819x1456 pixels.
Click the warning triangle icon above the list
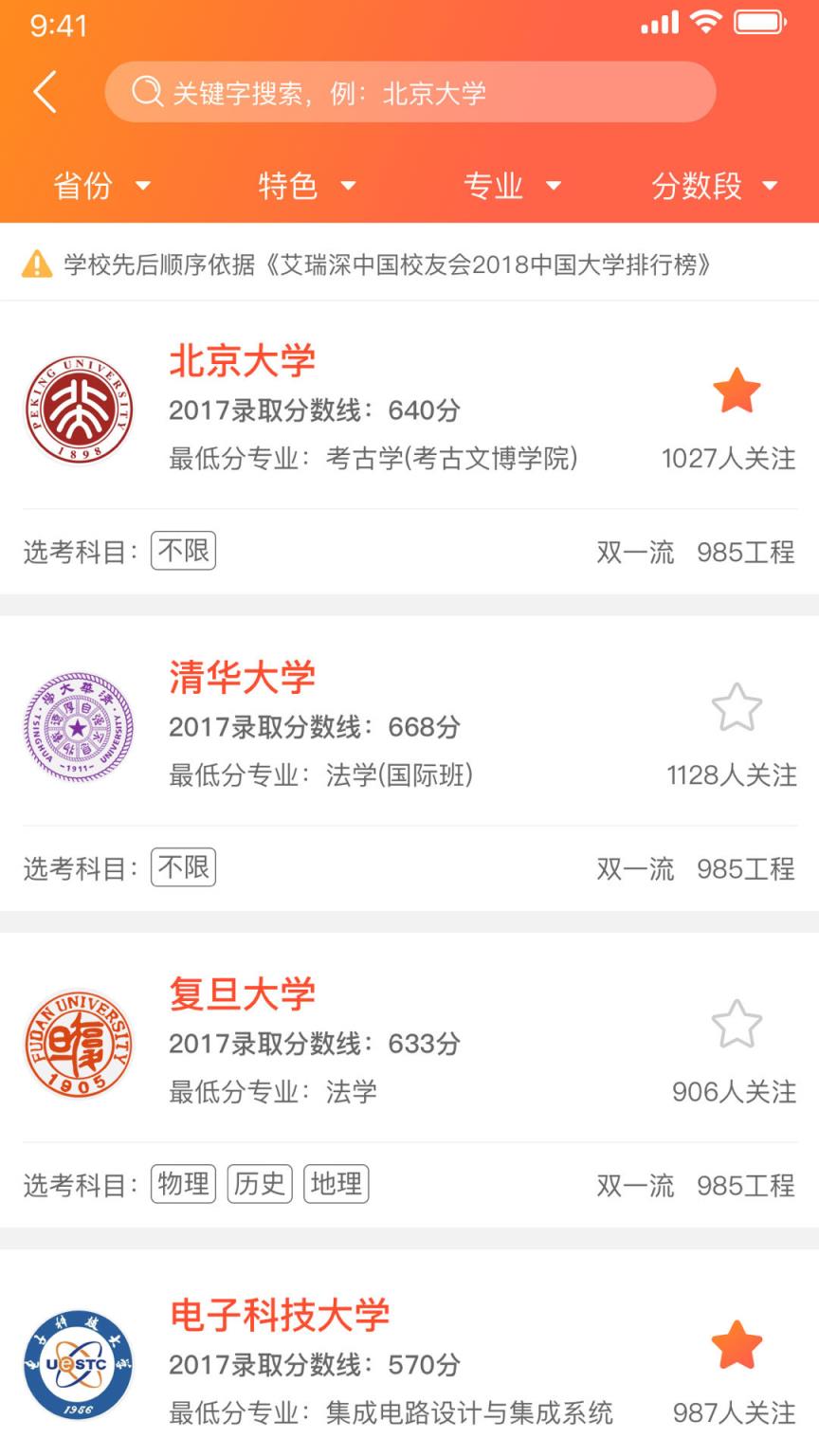coord(36,264)
